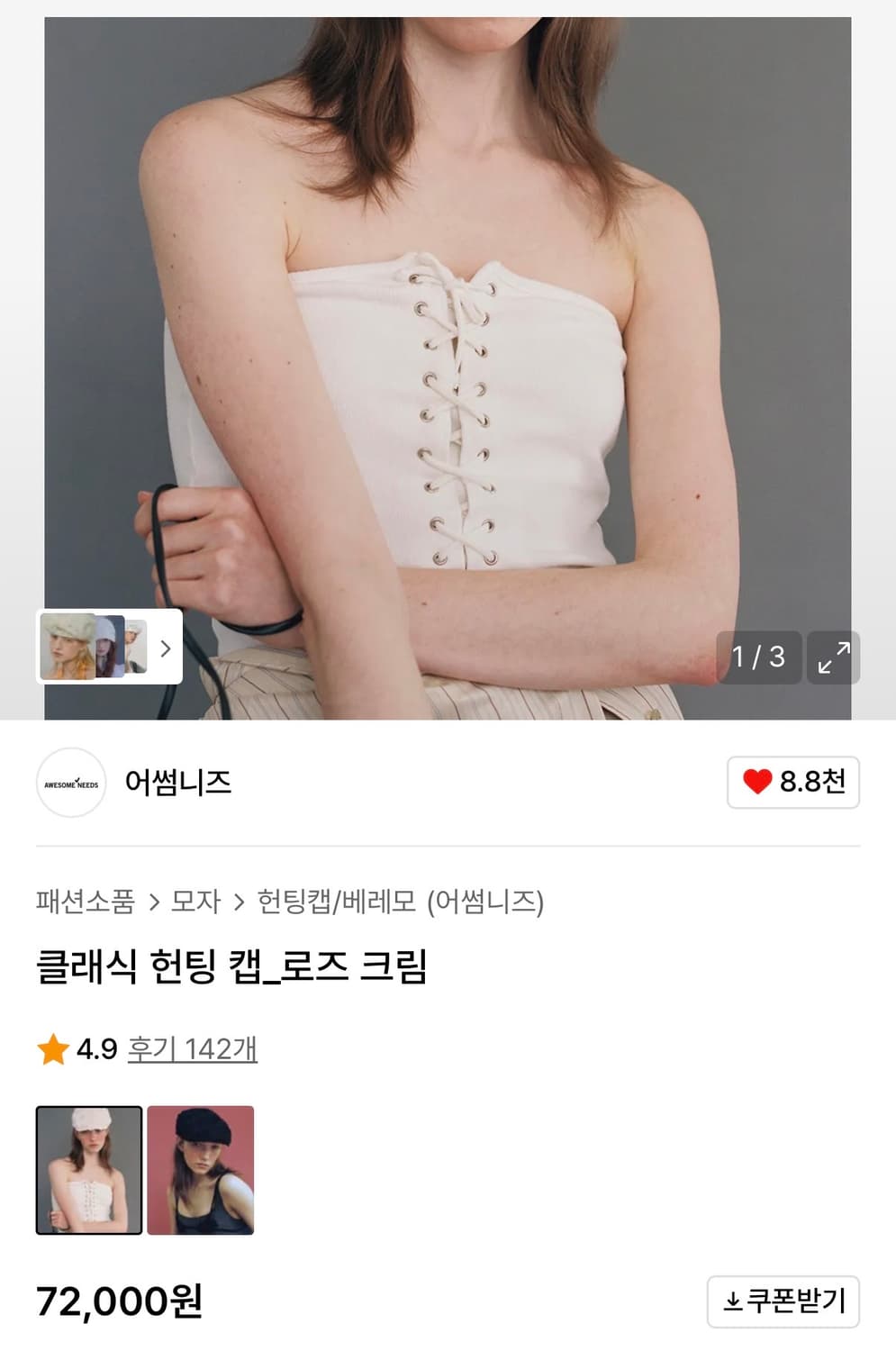
Task: Expand the image carousel with the chevron
Action: 164,649
